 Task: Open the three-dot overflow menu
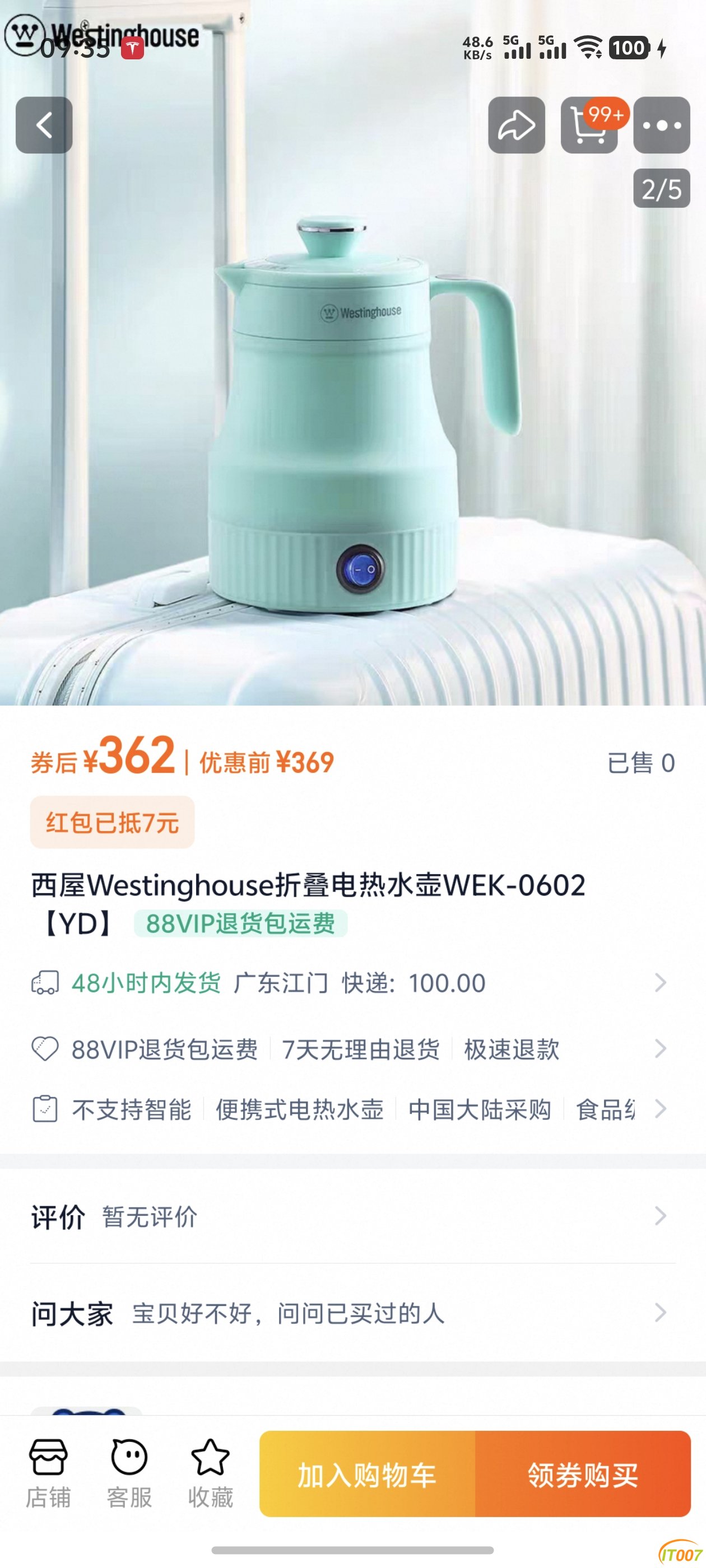tap(661, 125)
